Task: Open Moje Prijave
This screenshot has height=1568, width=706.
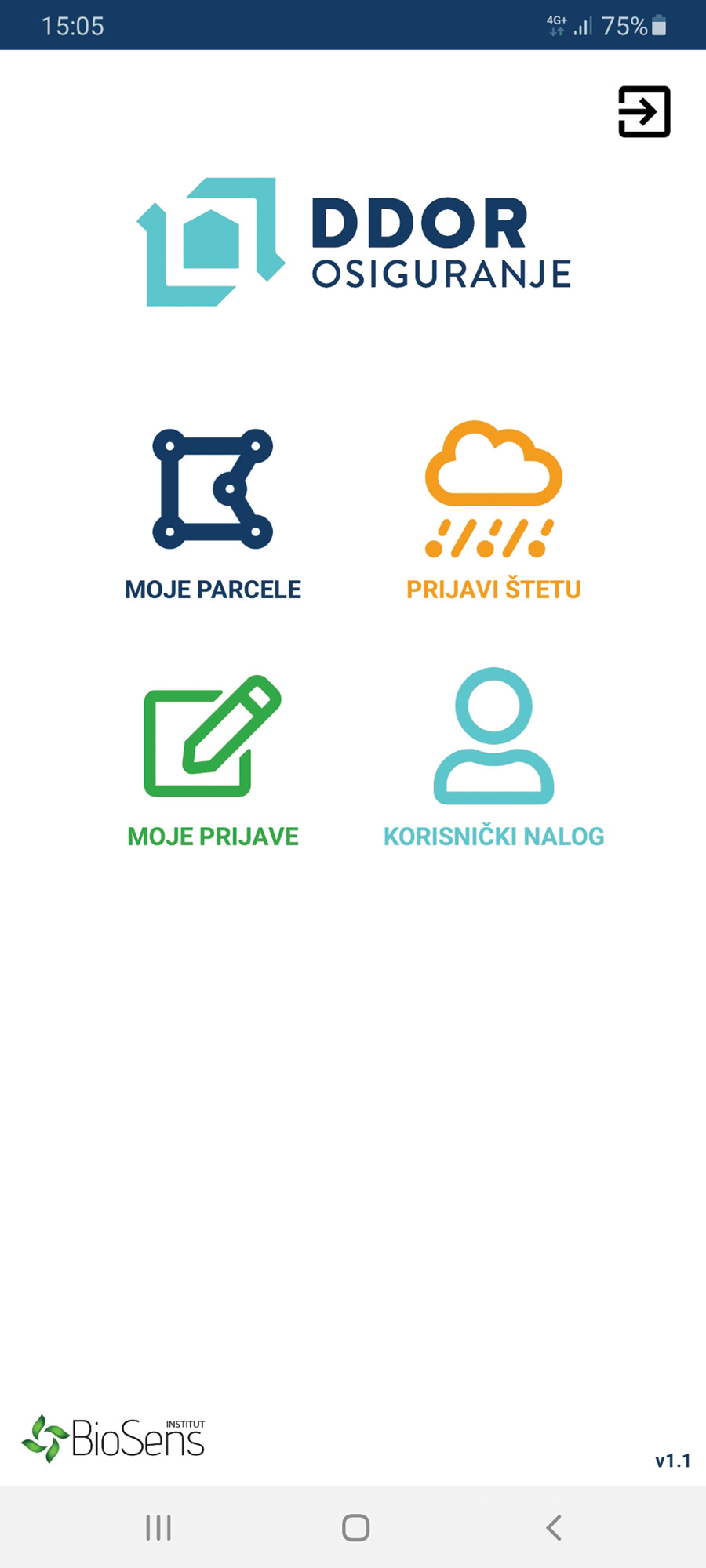Action: 213,759
